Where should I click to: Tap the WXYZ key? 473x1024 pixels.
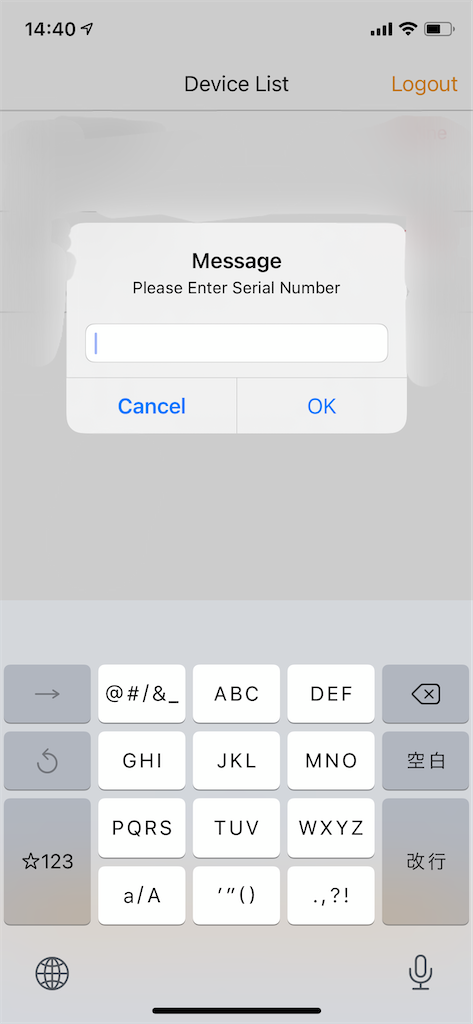pyautogui.click(x=331, y=828)
